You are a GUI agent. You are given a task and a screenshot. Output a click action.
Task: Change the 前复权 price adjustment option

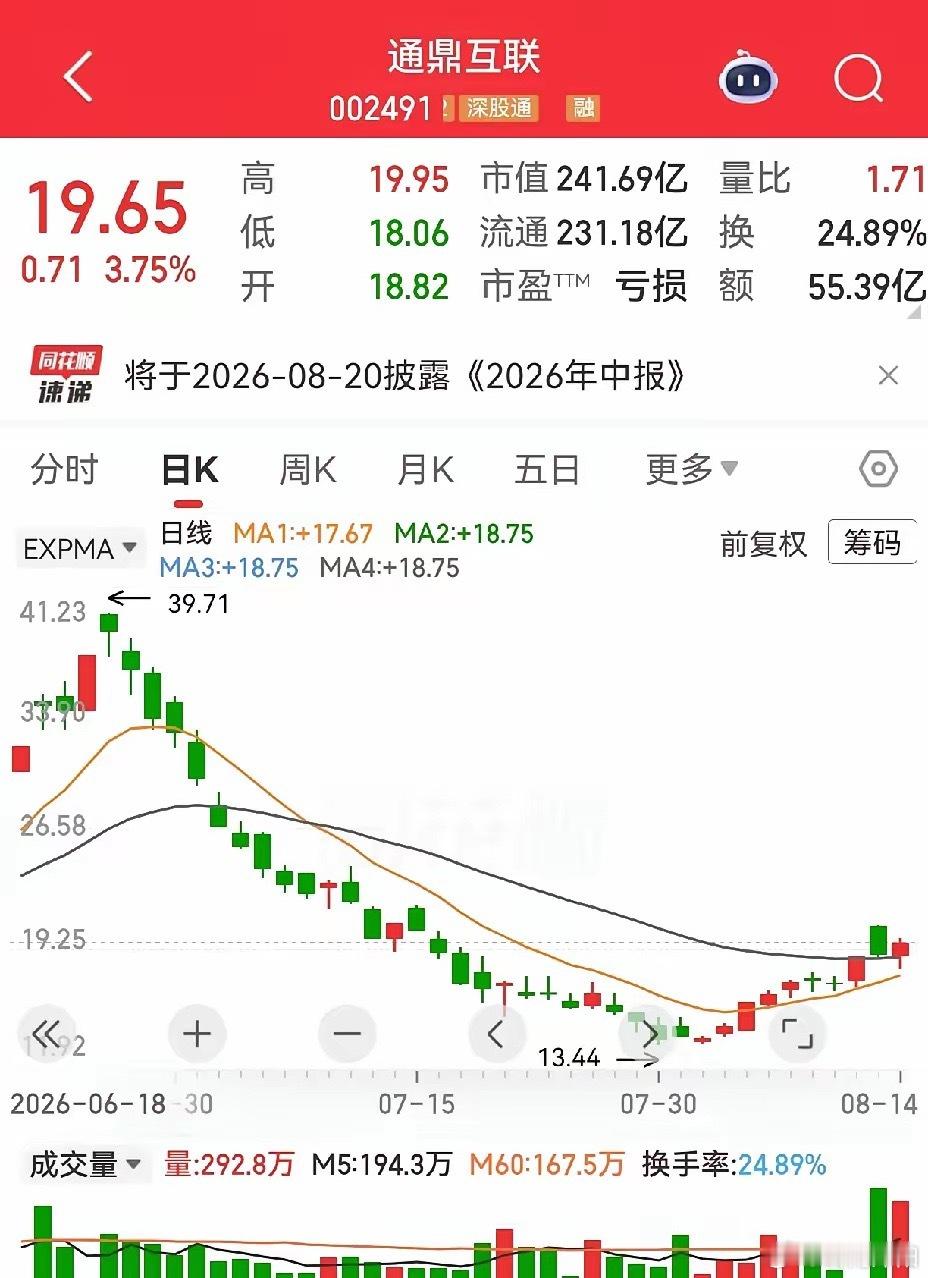tap(763, 544)
